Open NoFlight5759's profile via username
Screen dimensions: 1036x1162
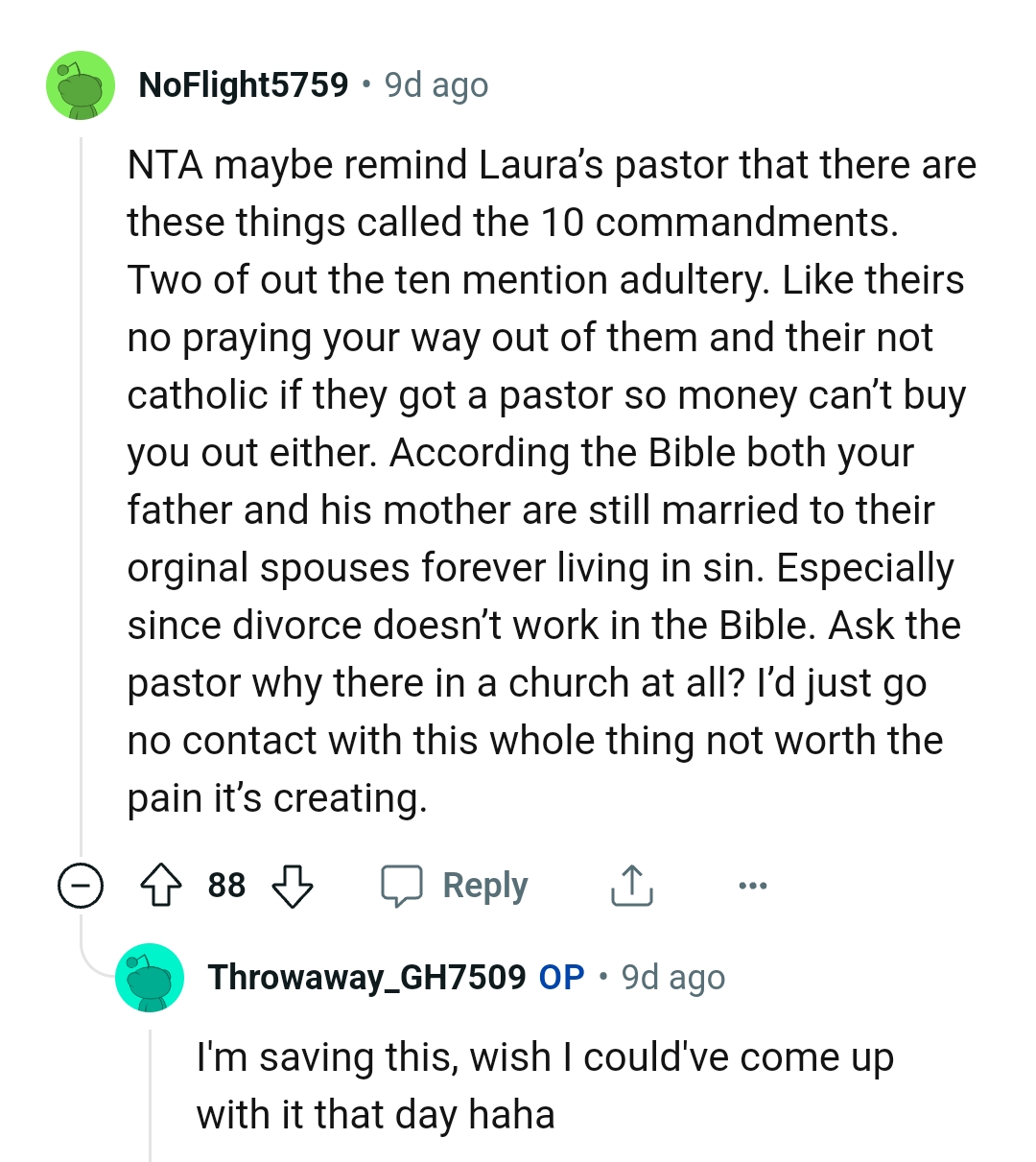[x=243, y=84]
